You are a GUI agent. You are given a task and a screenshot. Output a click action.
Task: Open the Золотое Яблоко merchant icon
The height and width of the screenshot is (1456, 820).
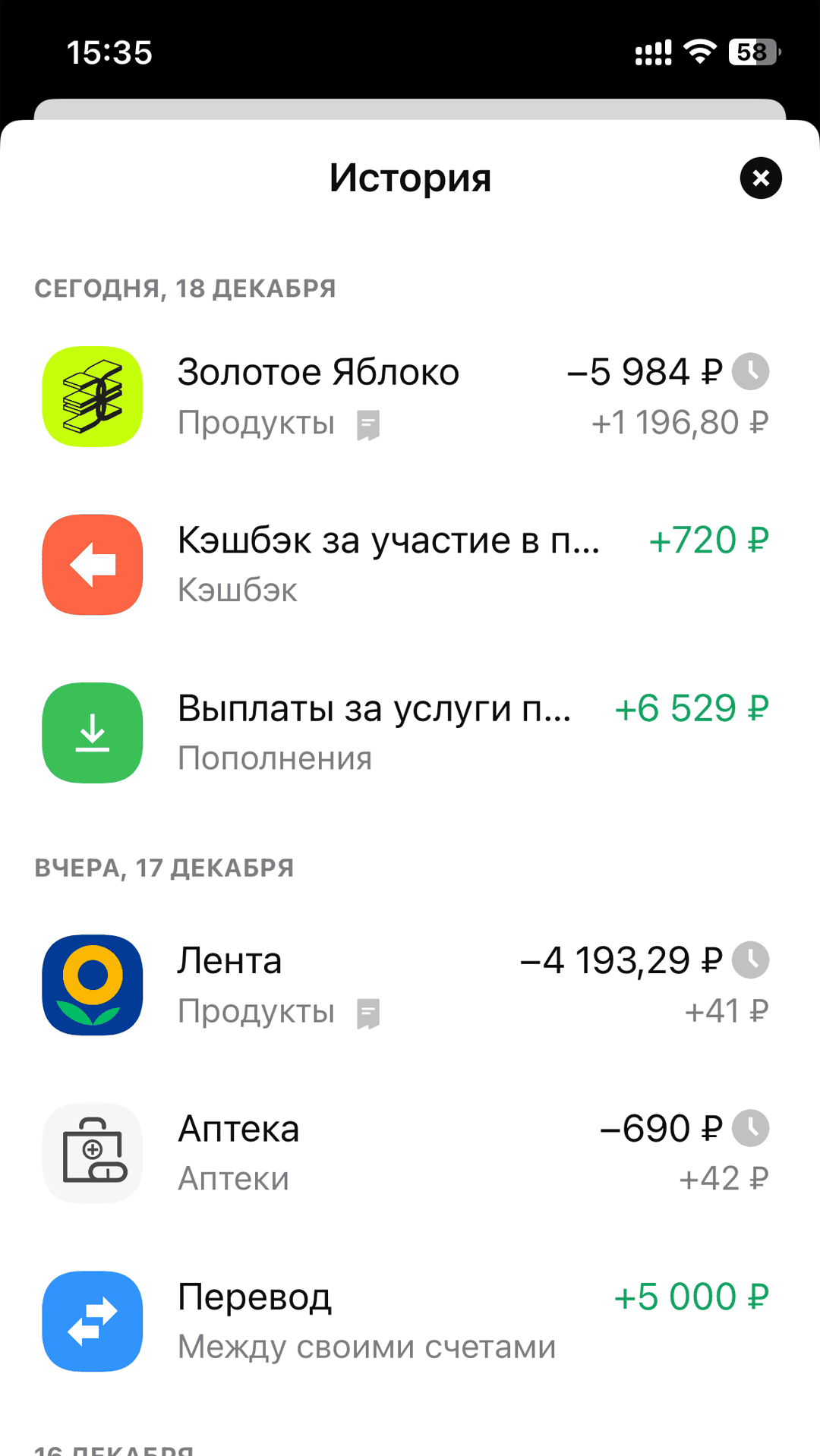[92, 396]
